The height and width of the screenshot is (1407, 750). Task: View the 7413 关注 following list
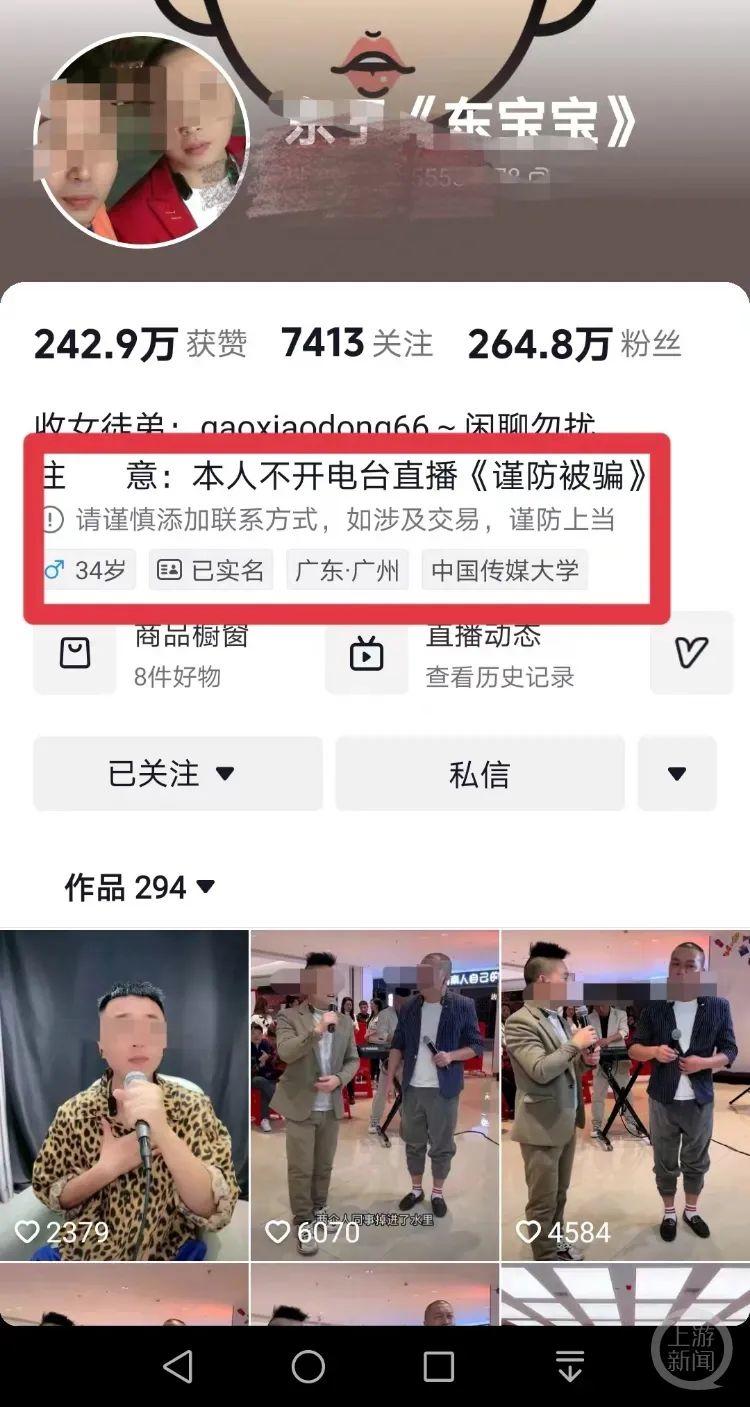pos(357,344)
